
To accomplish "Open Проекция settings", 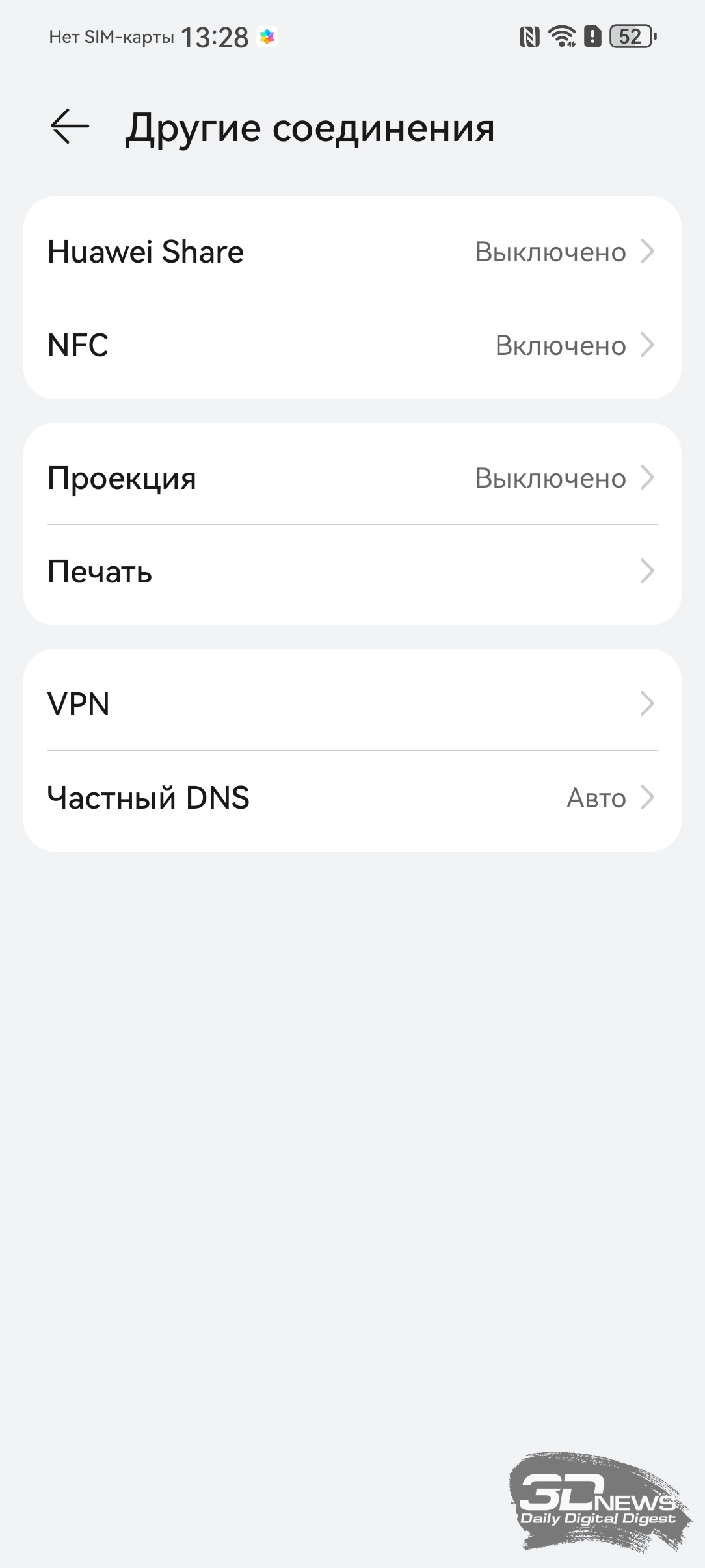I will (x=352, y=478).
